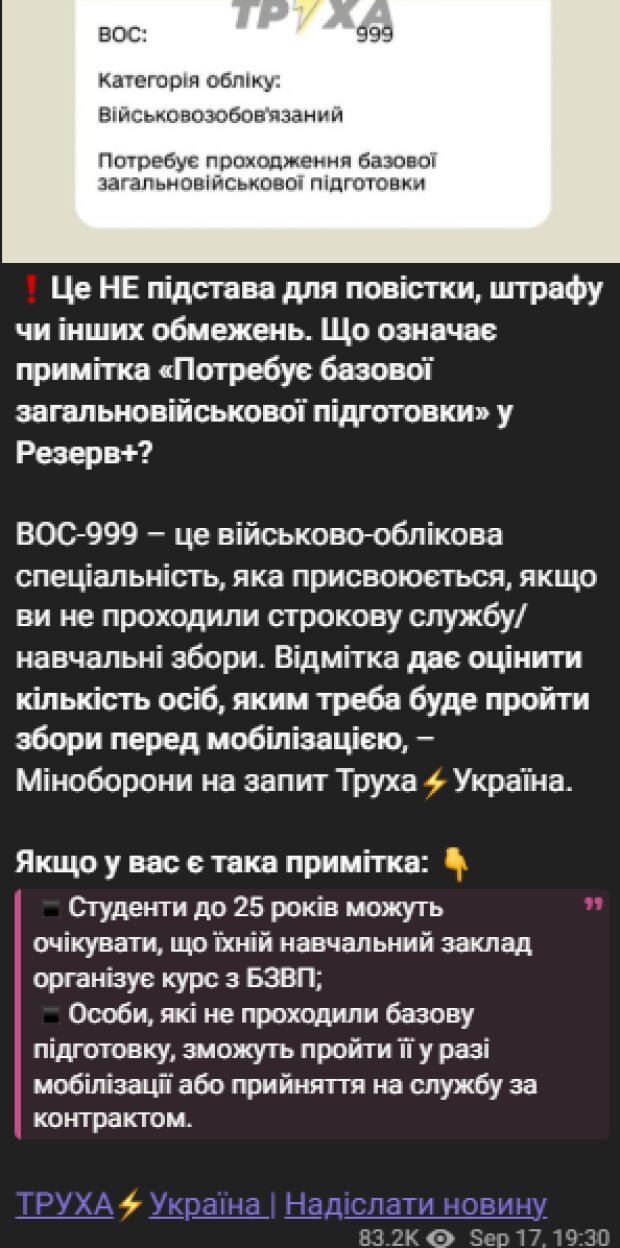Open the Резерв+ screenshot image in post
This screenshot has width=620, height=1248.
[310, 120]
